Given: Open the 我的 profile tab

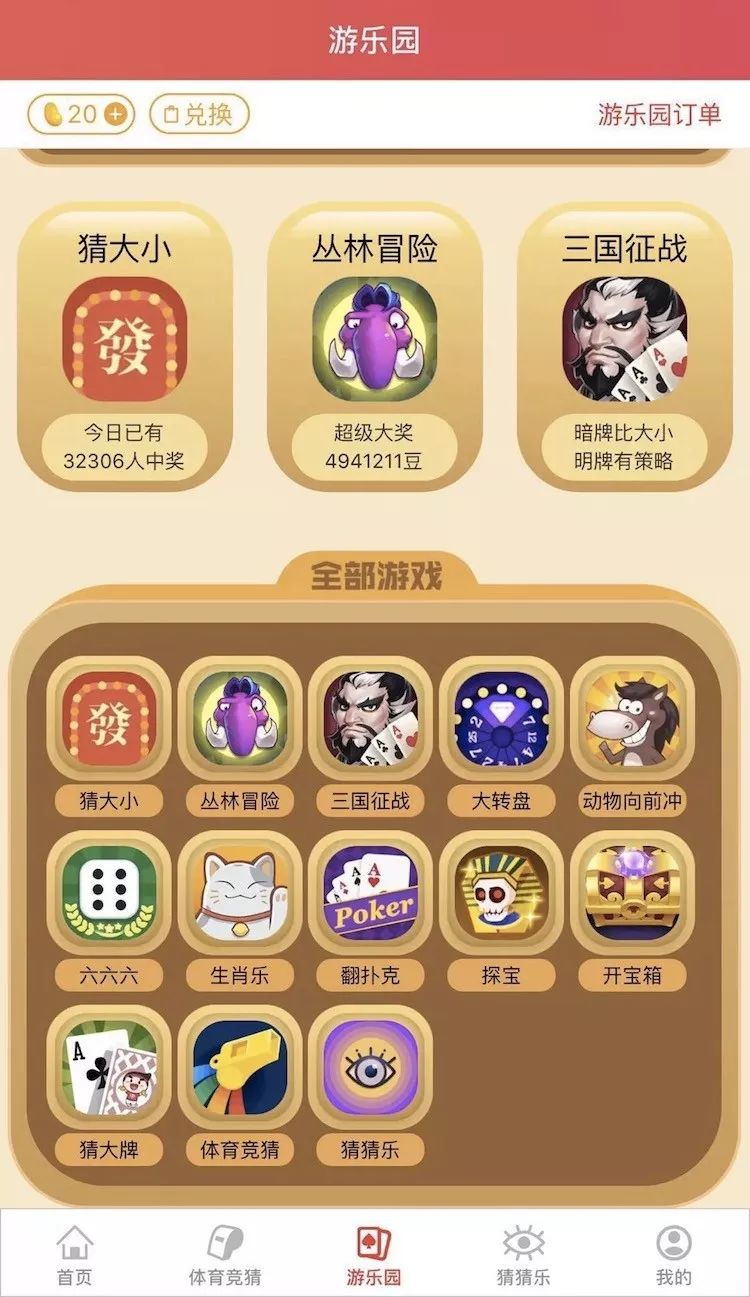Looking at the screenshot, I should click(673, 1255).
